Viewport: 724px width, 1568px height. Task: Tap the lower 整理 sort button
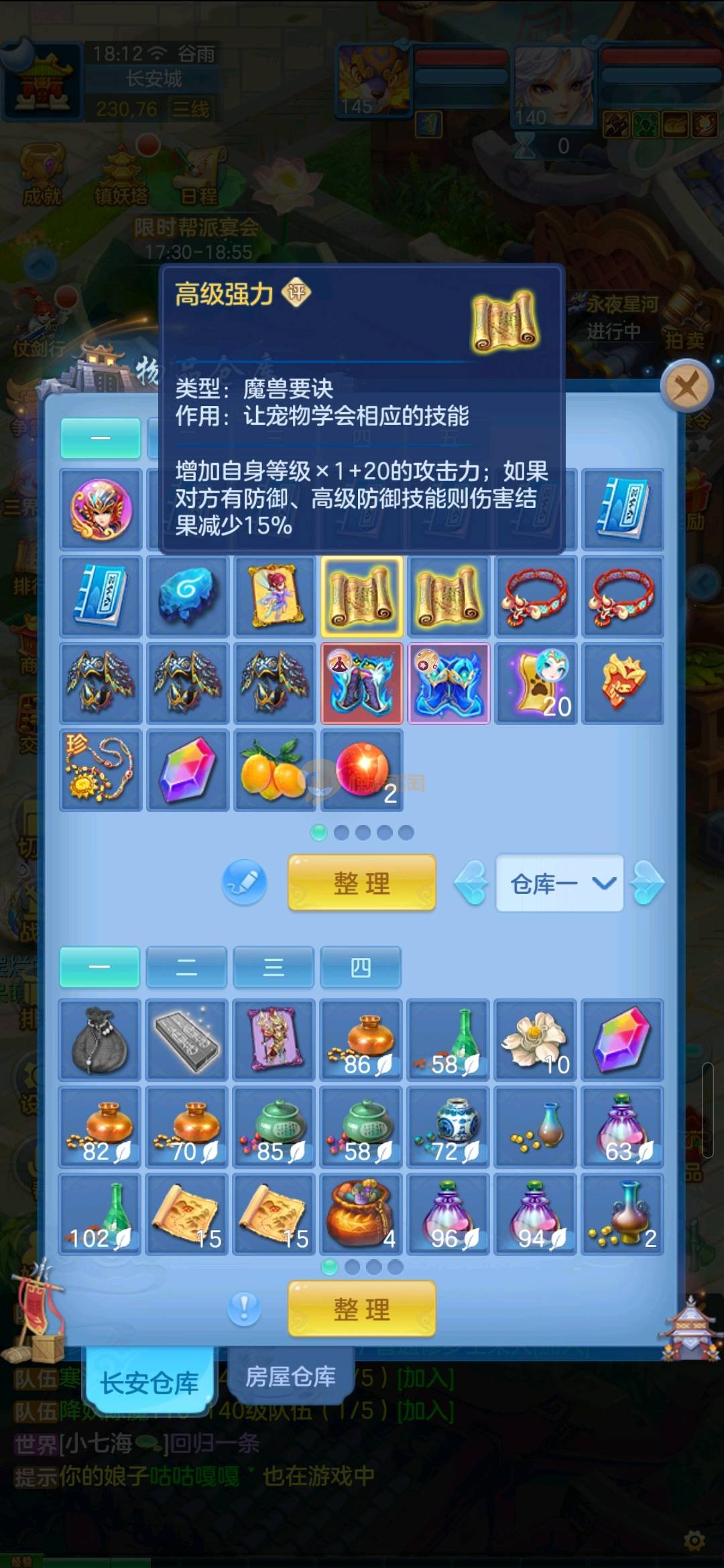coord(361,1309)
